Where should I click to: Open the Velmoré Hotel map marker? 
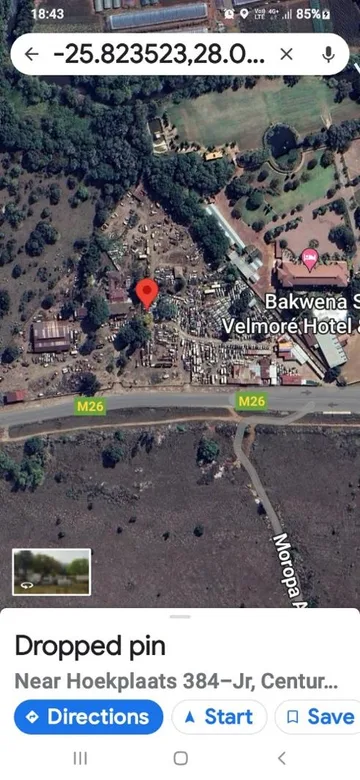[310, 259]
